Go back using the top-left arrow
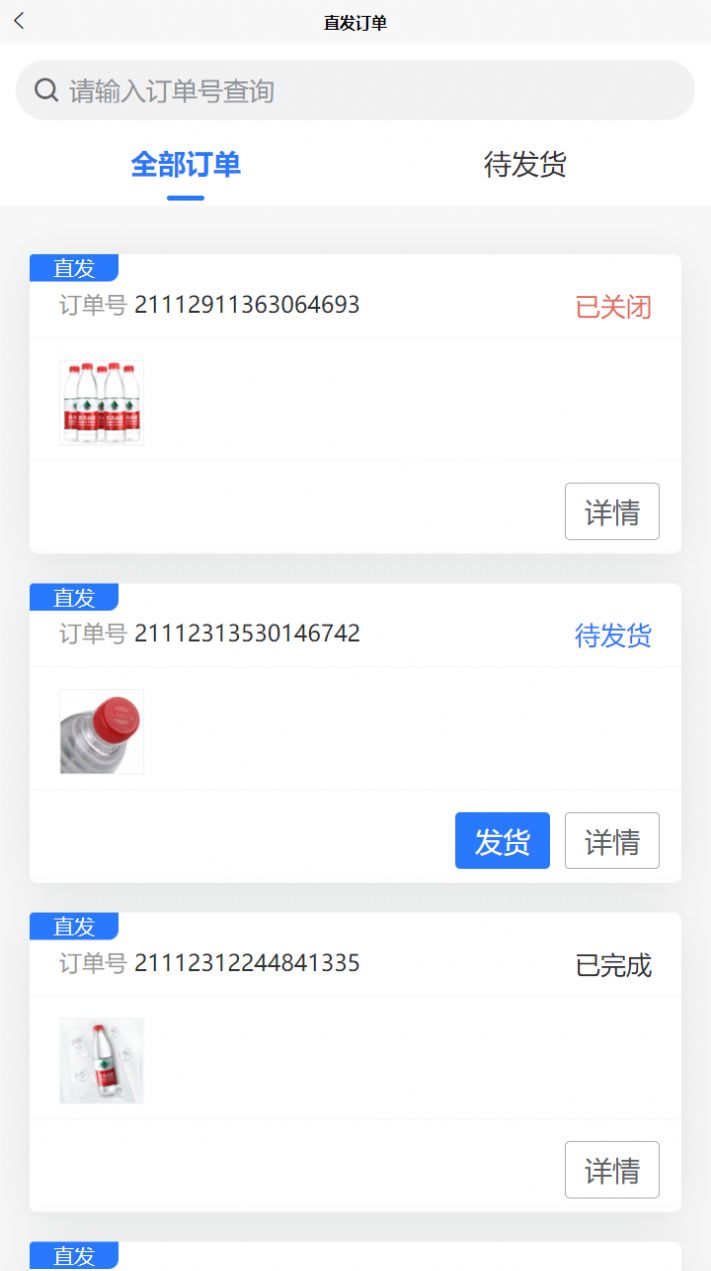The height and width of the screenshot is (1271, 711). 18,21
